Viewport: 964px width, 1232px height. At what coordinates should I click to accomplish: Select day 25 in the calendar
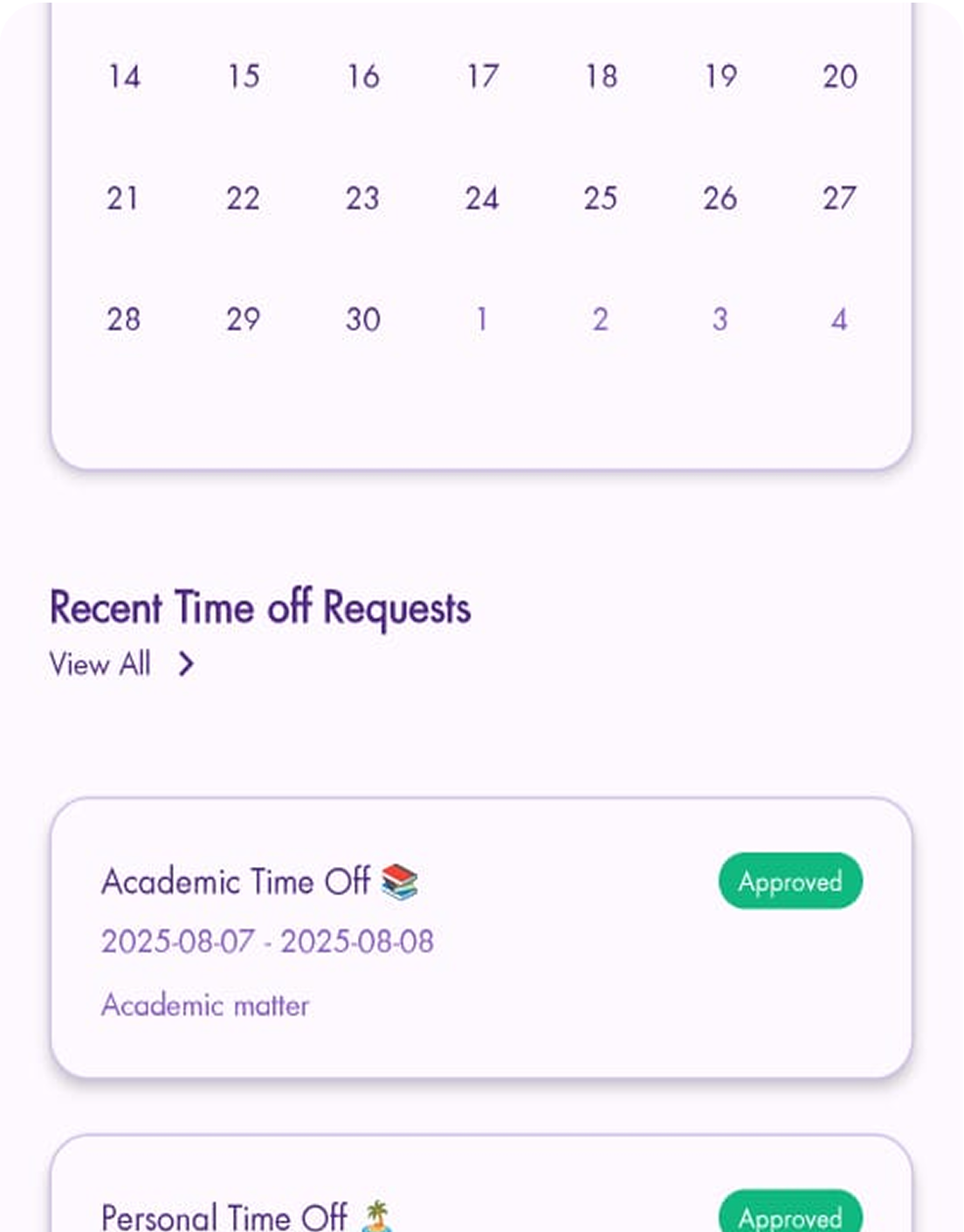[601, 198]
